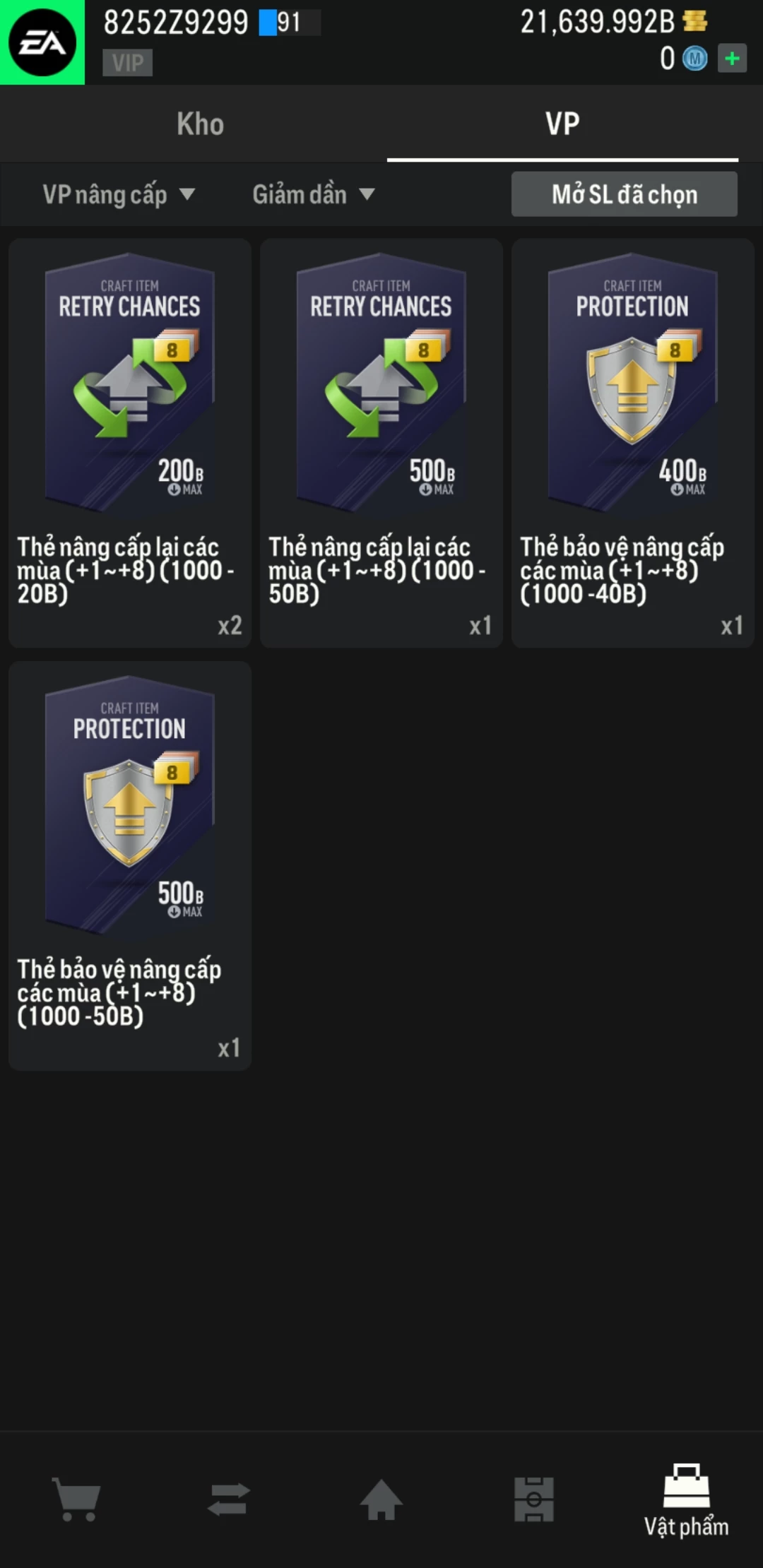
Task: Open the squad pitch tab
Action: (534, 1499)
